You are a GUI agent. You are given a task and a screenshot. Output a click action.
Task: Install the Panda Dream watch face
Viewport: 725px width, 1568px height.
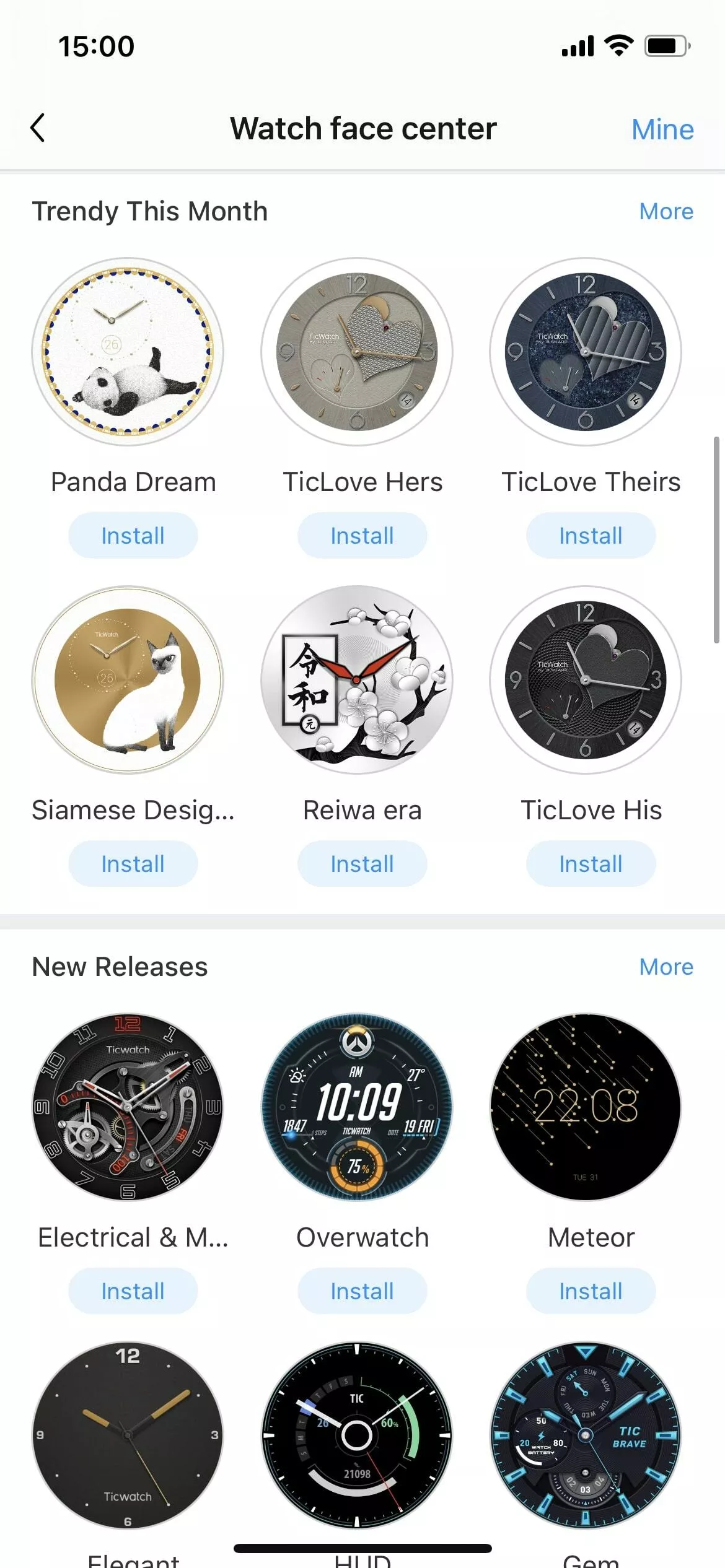[133, 536]
